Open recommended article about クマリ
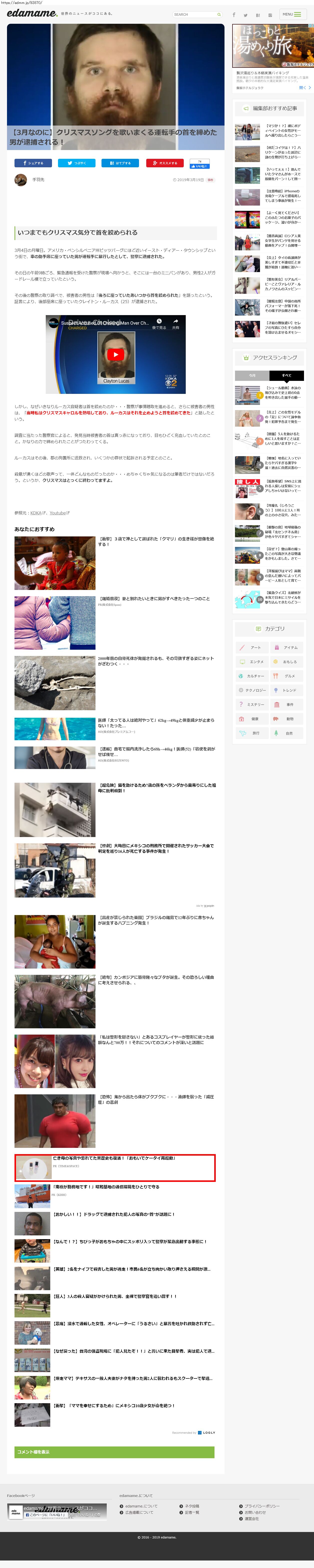The width and height of the screenshot is (314, 1568). coord(156,541)
